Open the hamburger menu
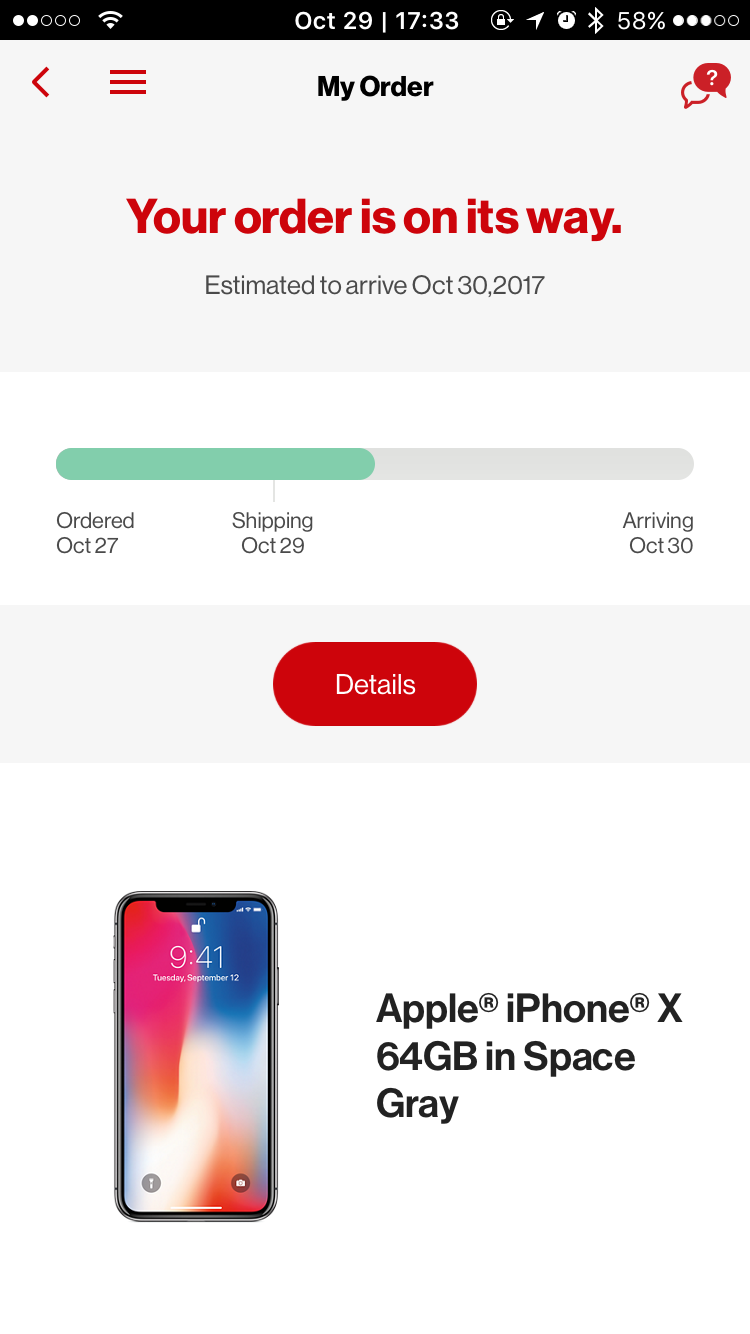 (128, 82)
